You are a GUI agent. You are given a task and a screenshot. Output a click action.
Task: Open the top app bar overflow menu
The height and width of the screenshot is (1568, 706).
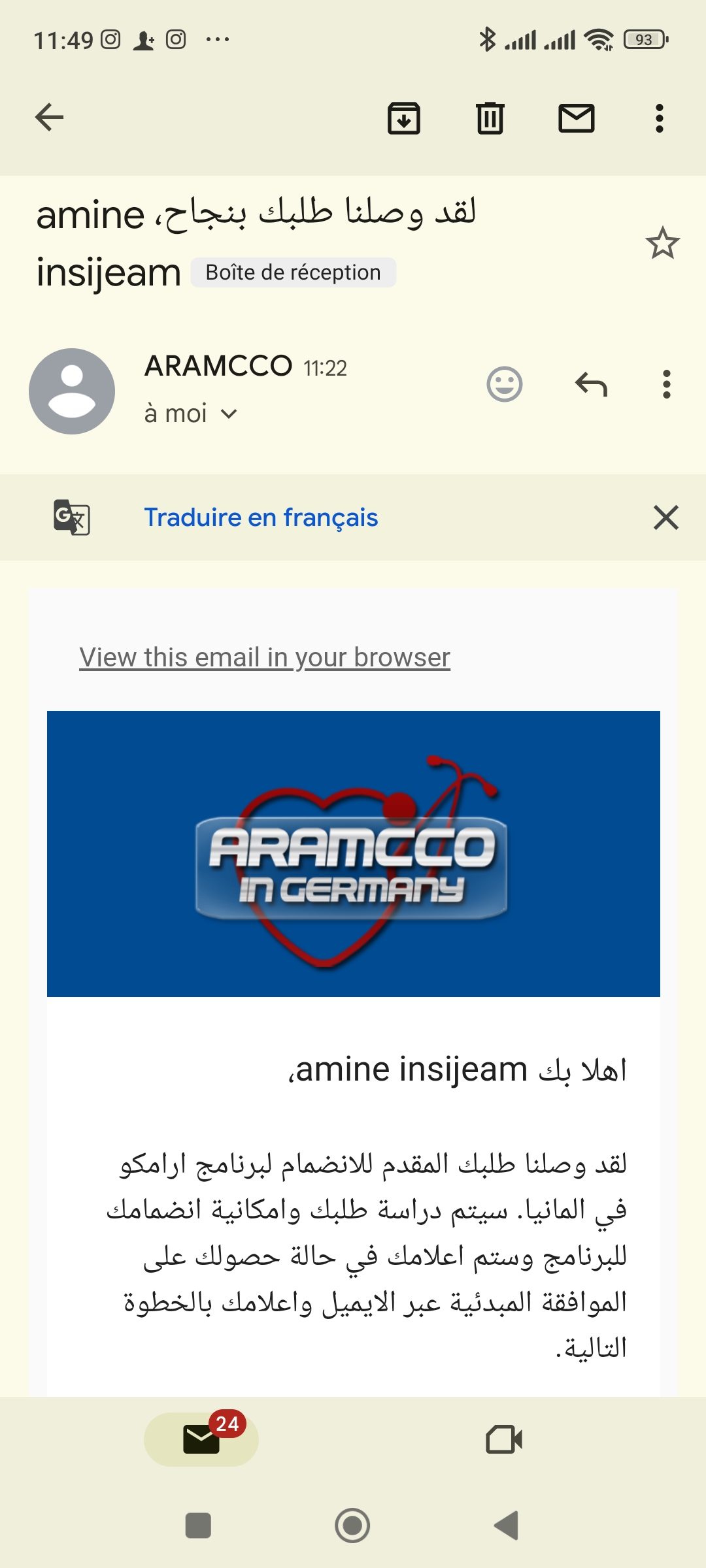[x=659, y=118]
